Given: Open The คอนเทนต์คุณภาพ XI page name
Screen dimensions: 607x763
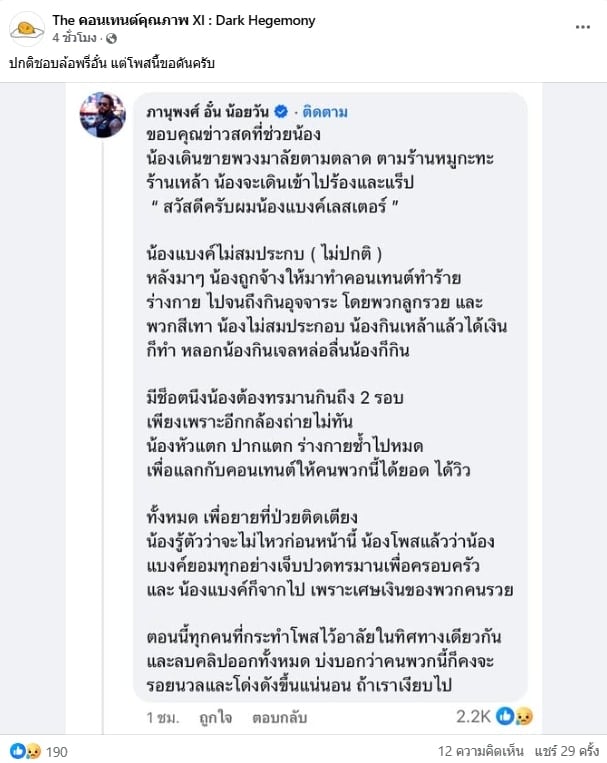Looking at the screenshot, I should click(x=192, y=19).
